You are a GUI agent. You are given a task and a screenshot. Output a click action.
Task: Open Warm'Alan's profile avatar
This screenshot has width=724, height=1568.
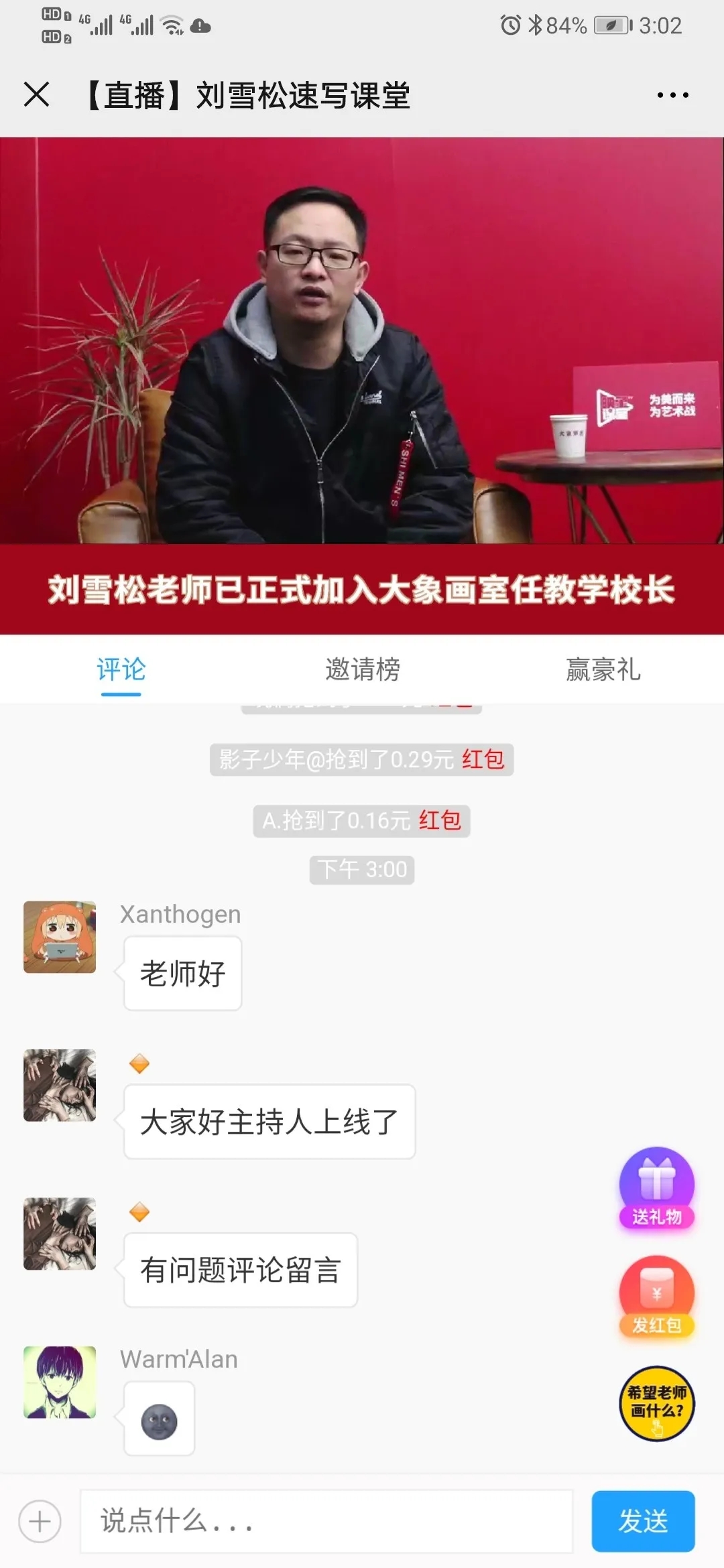click(x=60, y=1382)
